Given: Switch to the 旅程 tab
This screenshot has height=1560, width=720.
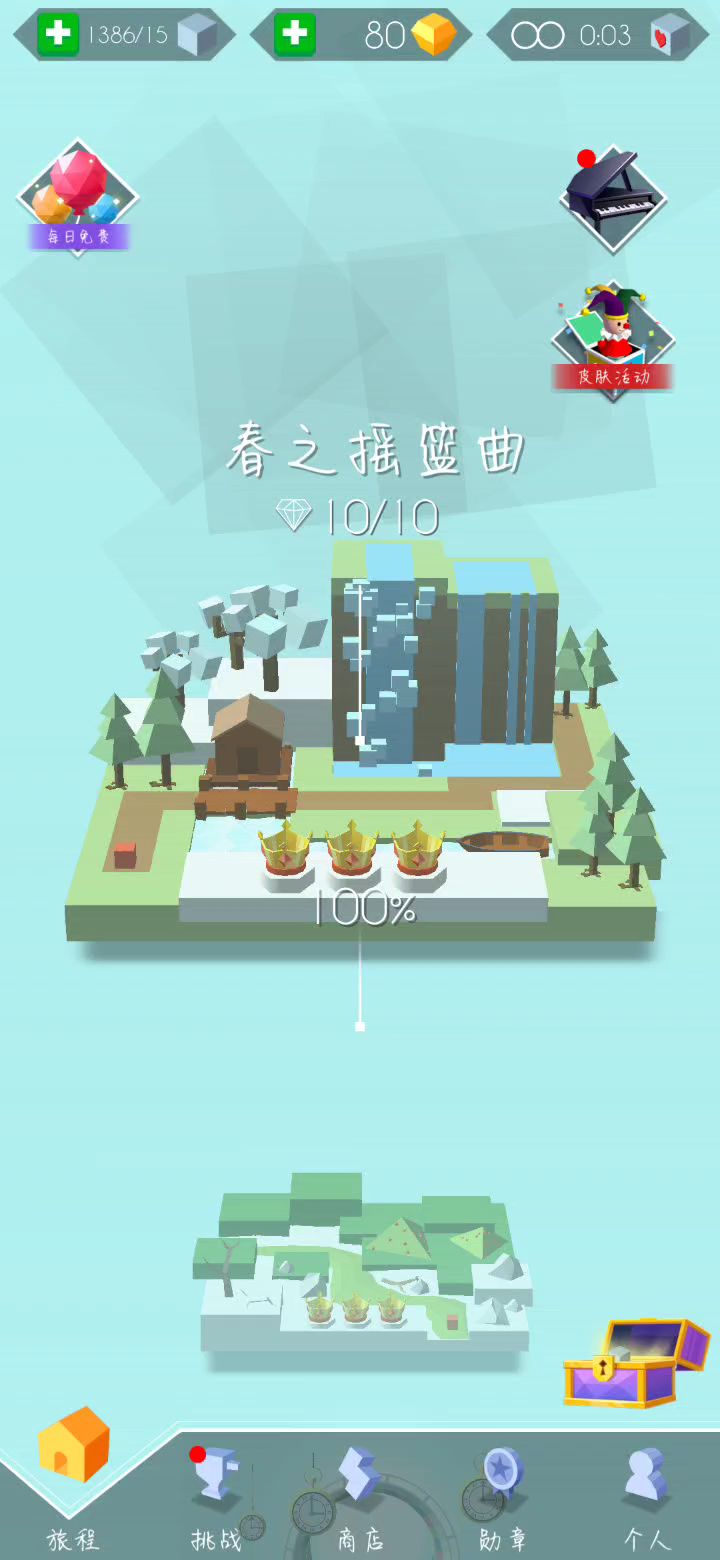Looking at the screenshot, I should (x=73, y=1482).
